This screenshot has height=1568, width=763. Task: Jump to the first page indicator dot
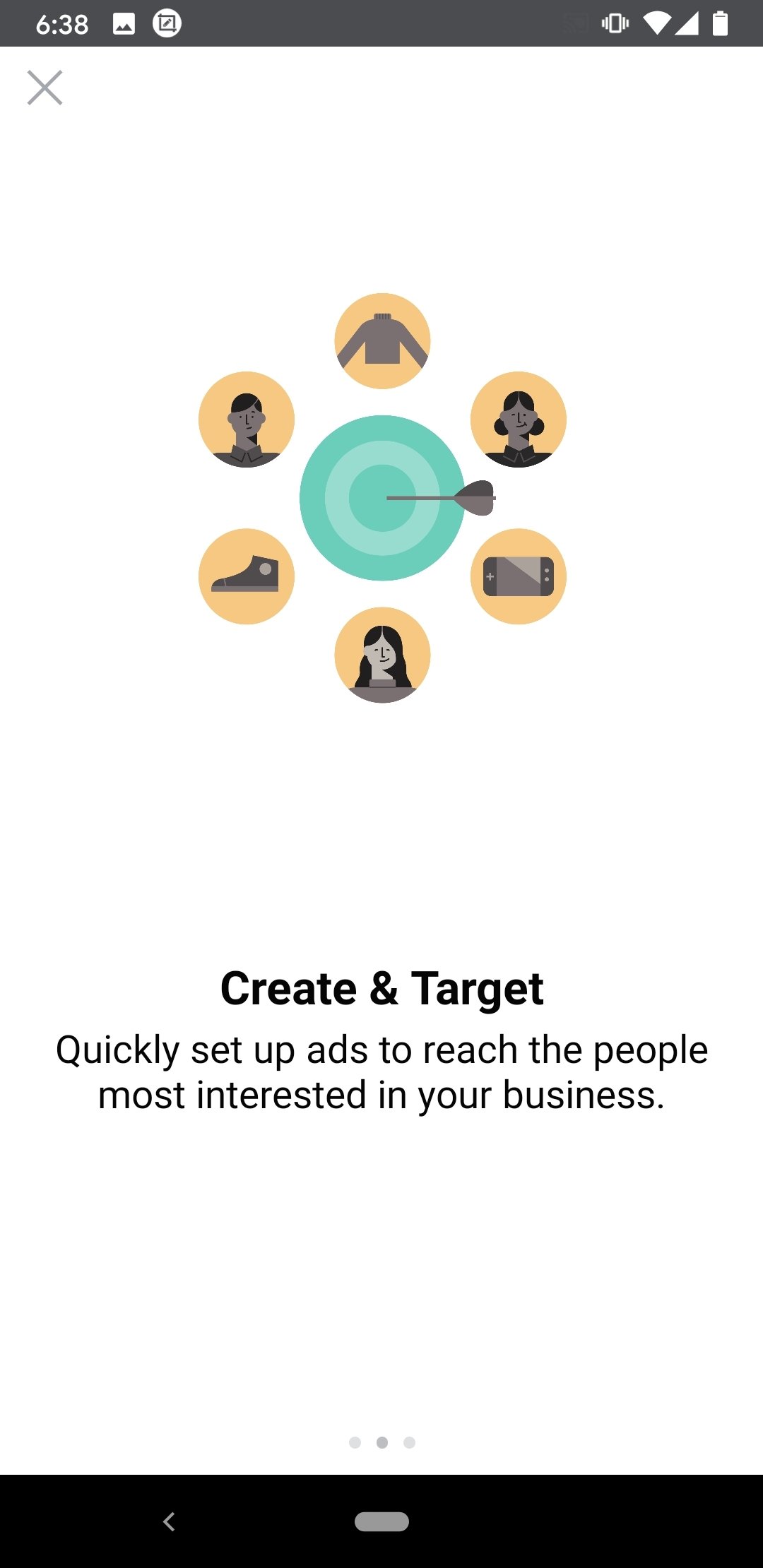(x=355, y=1442)
